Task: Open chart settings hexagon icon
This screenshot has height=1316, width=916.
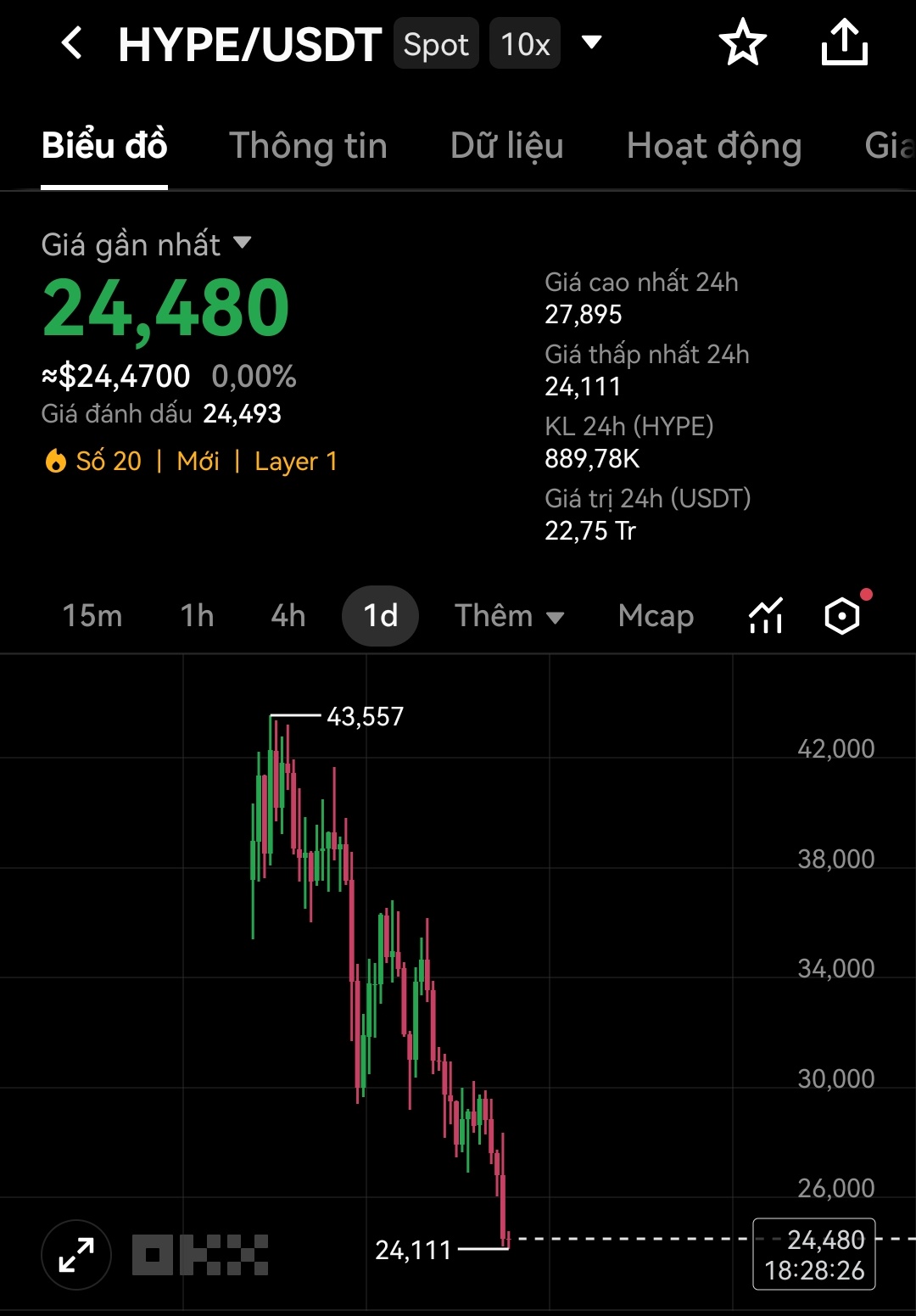Action: [x=842, y=616]
